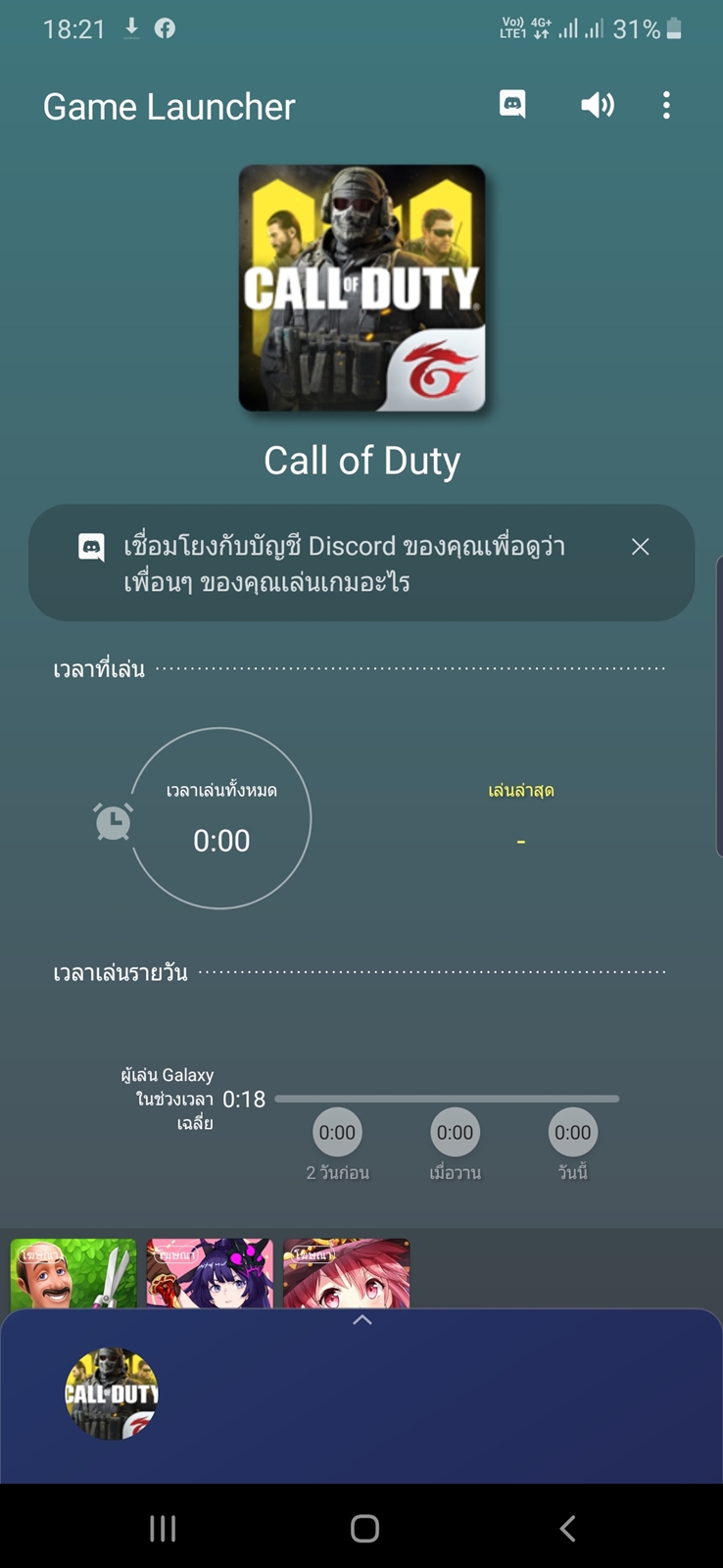723x1568 pixels.
Task: Launch Call of Duty from the large cover
Action: [361, 288]
